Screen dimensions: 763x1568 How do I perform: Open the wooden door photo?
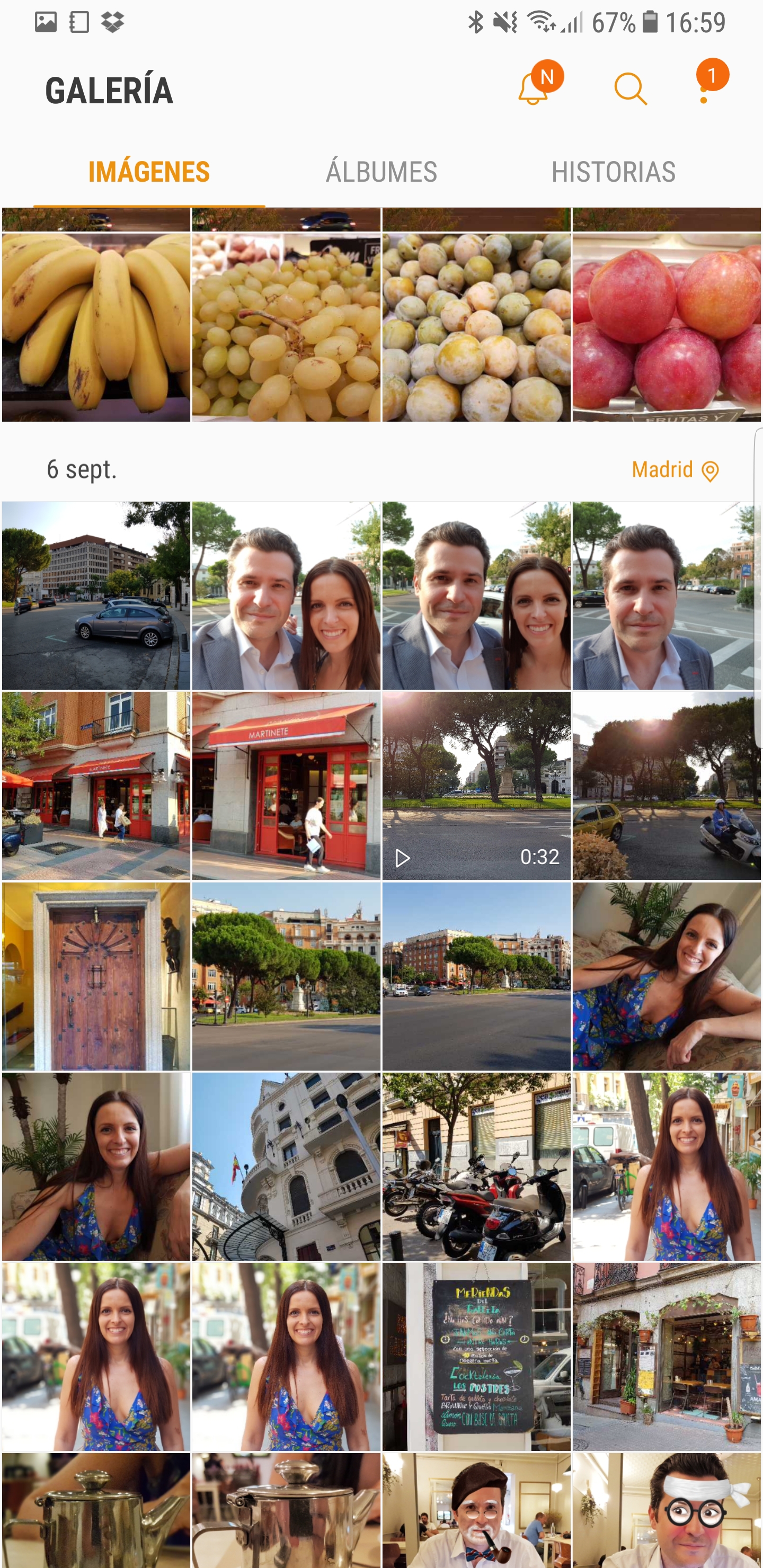[96, 976]
